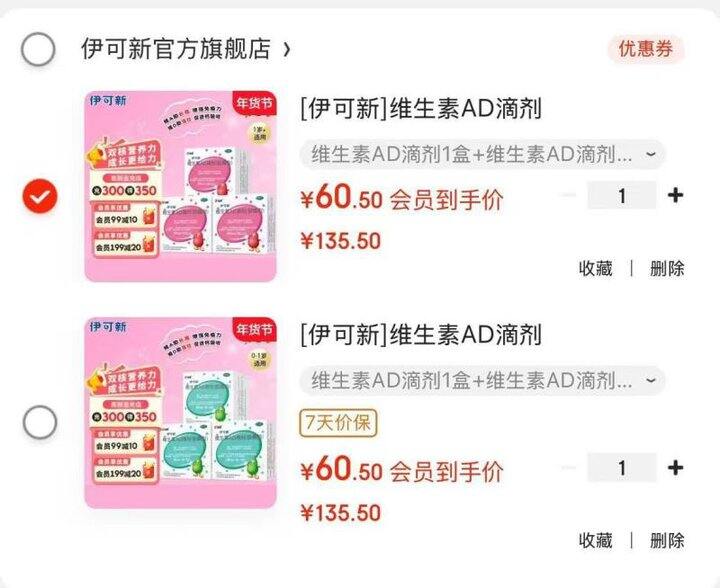This screenshot has width=720, height=588.
Task: Open product image of the 7天价保 item
Action: [x=180, y=413]
